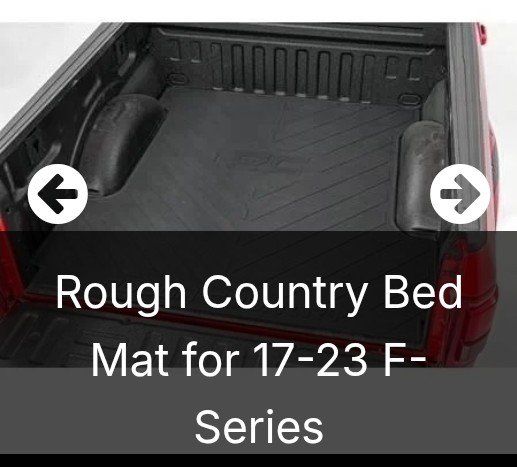Advance to the next carousel slide

pos(460,194)
